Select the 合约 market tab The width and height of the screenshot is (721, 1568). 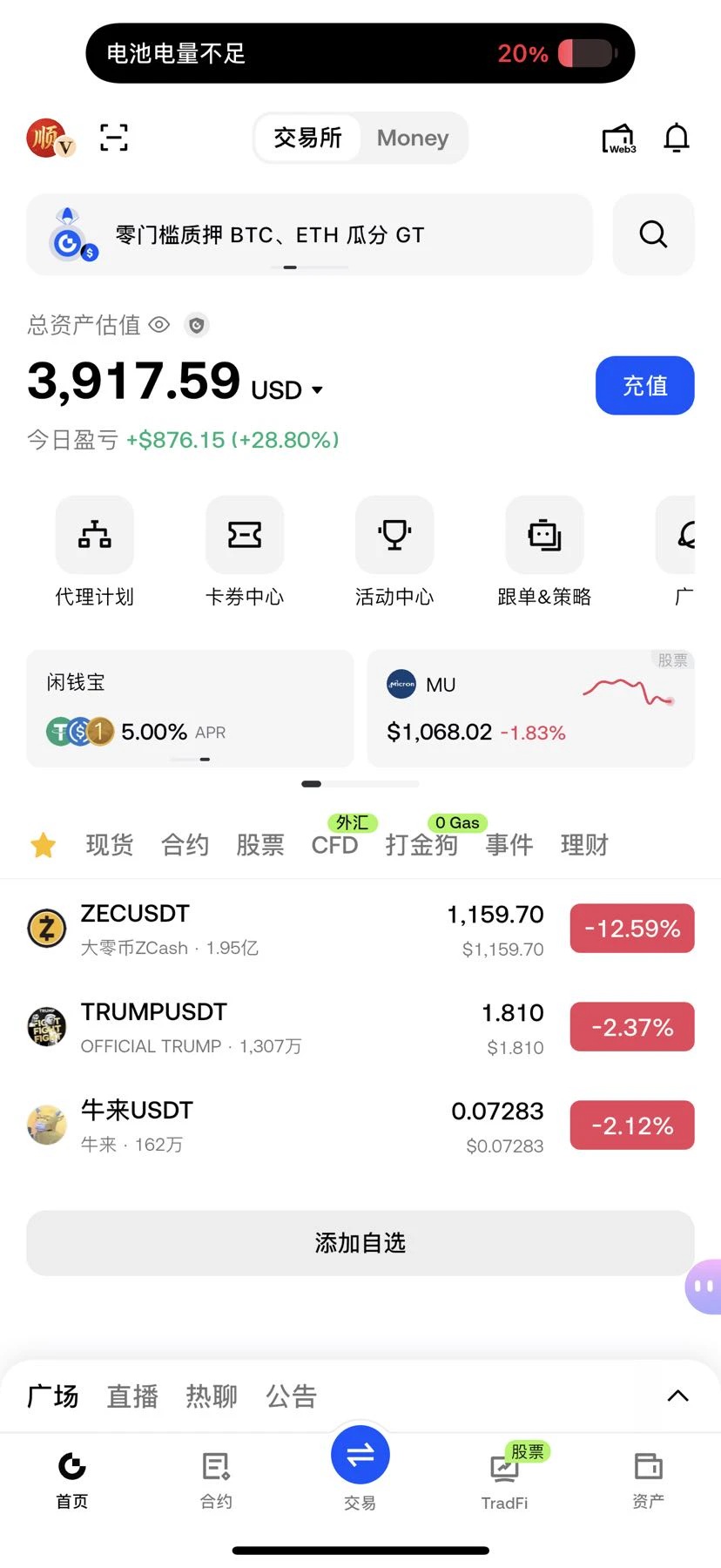pos(185,844)
